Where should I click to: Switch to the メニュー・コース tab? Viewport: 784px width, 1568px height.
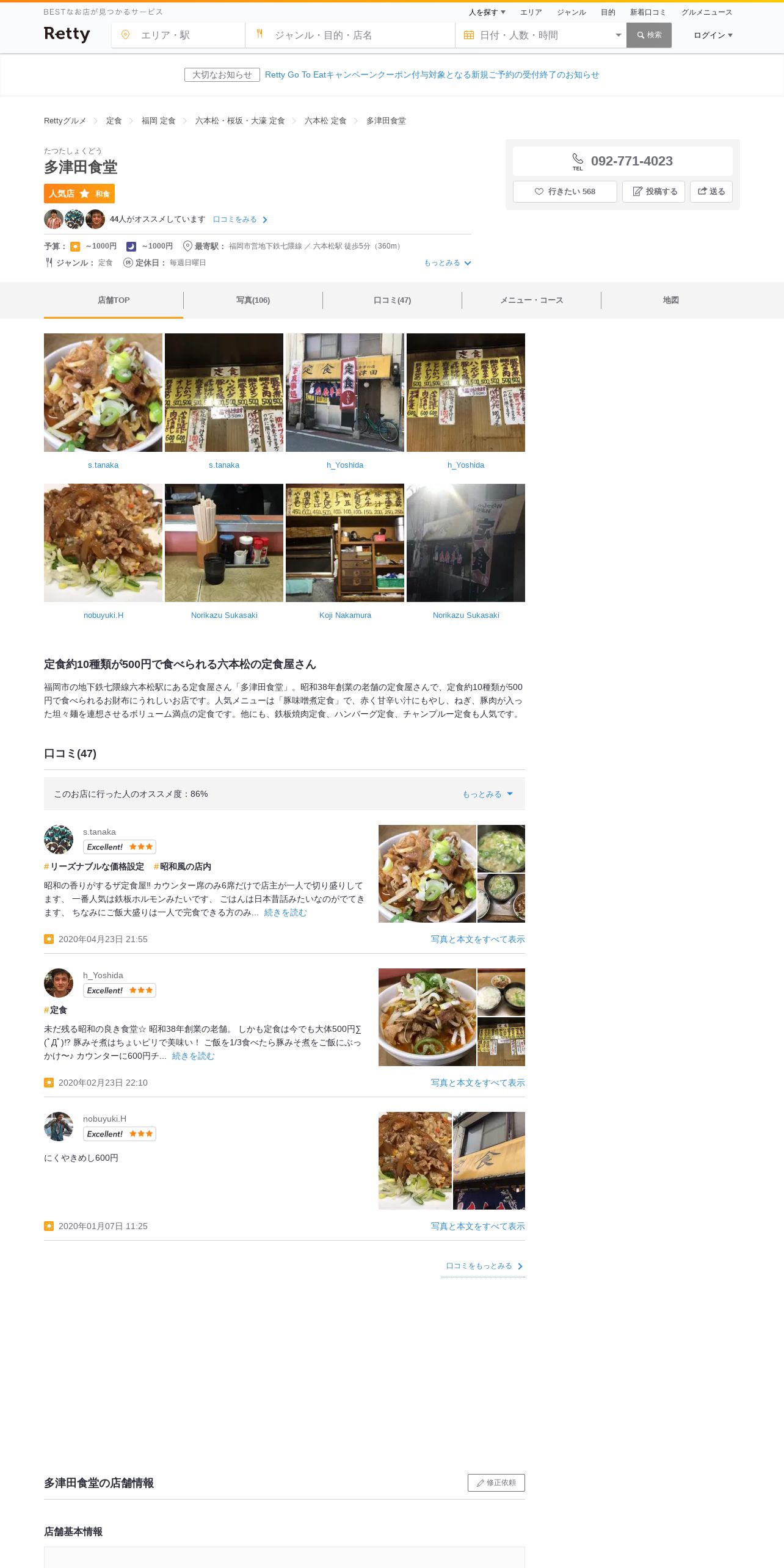click(531, 300)
